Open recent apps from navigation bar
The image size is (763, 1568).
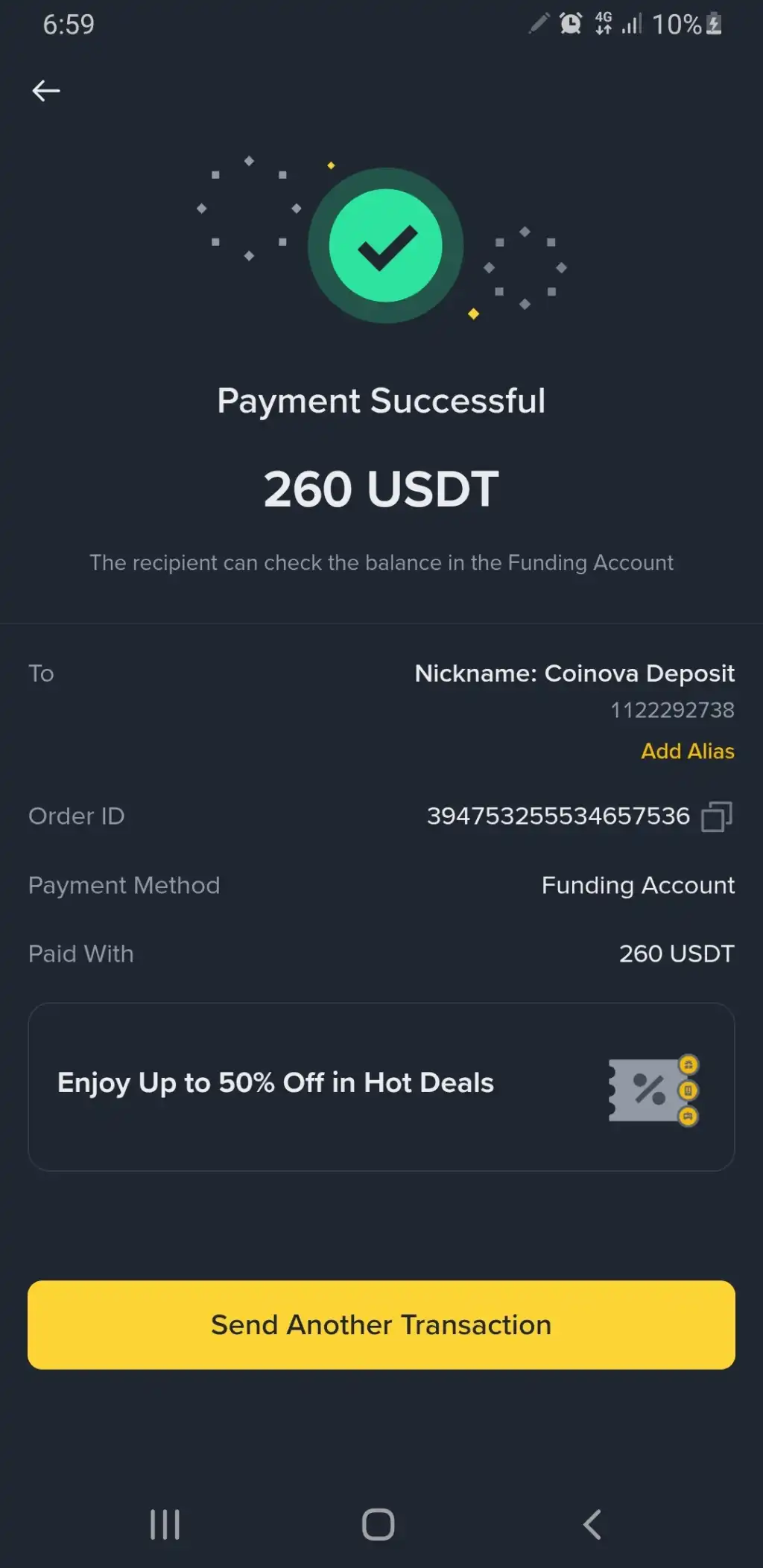click(165, 1524)
